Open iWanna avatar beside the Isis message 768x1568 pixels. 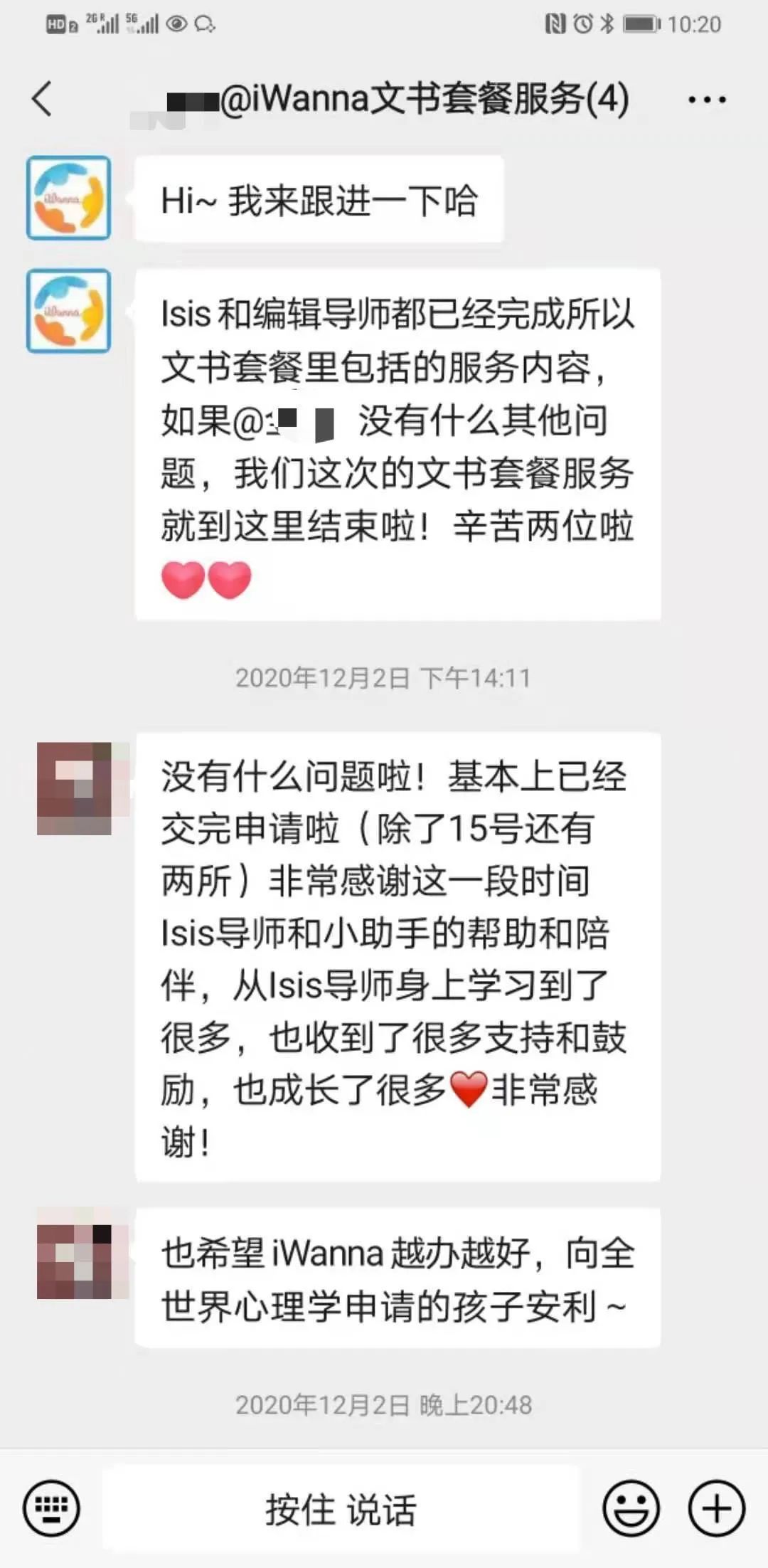pyautogui.click(x=69, y=311)
